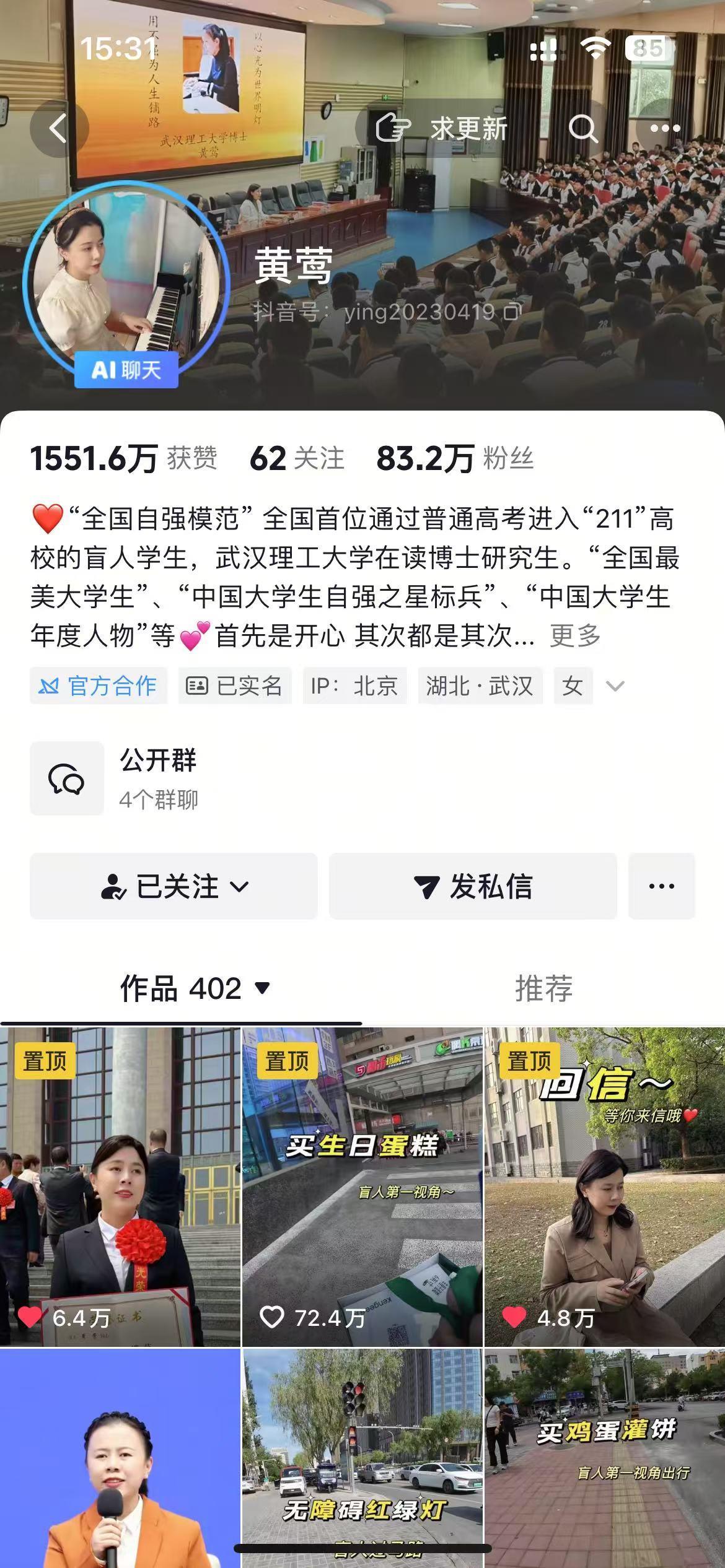Open 公开群 with 4个群聊
The height and width of the screenshot is (1568, 725).
click(x=159, y=778)
